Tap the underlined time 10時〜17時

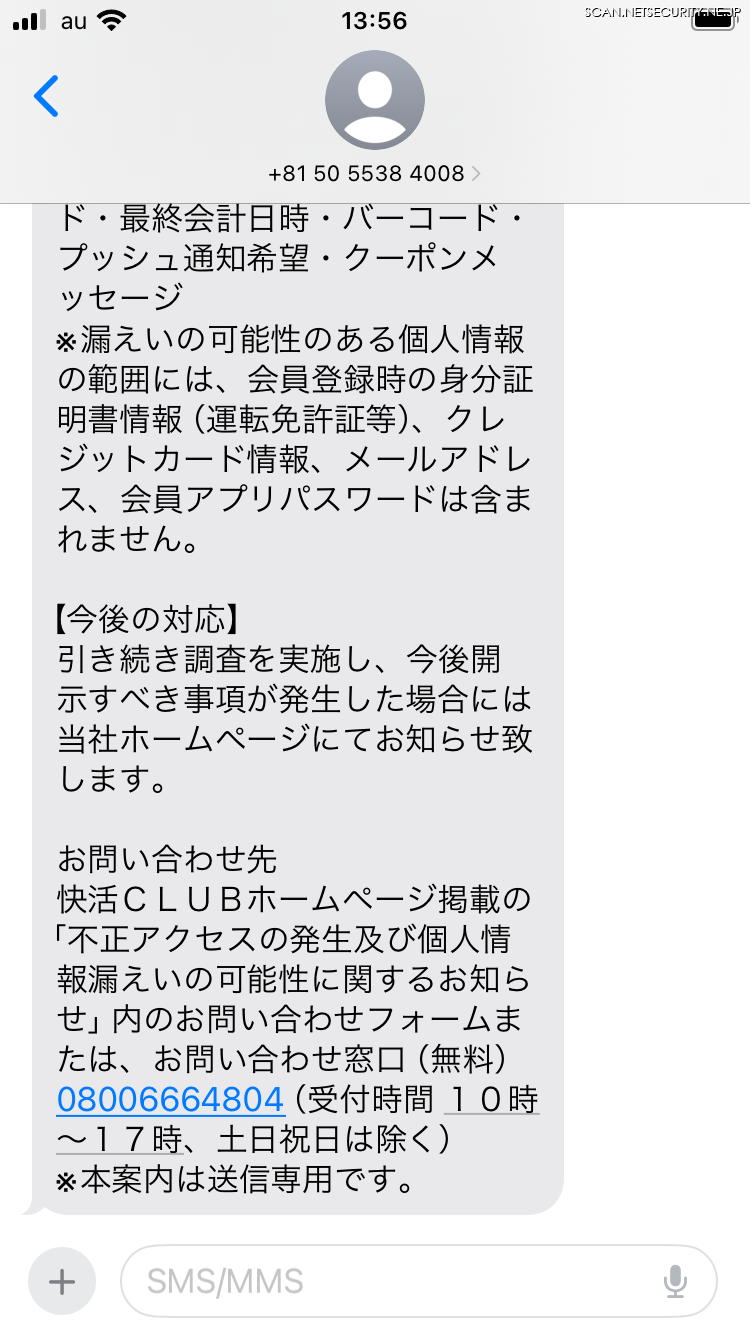point(490,1101)
